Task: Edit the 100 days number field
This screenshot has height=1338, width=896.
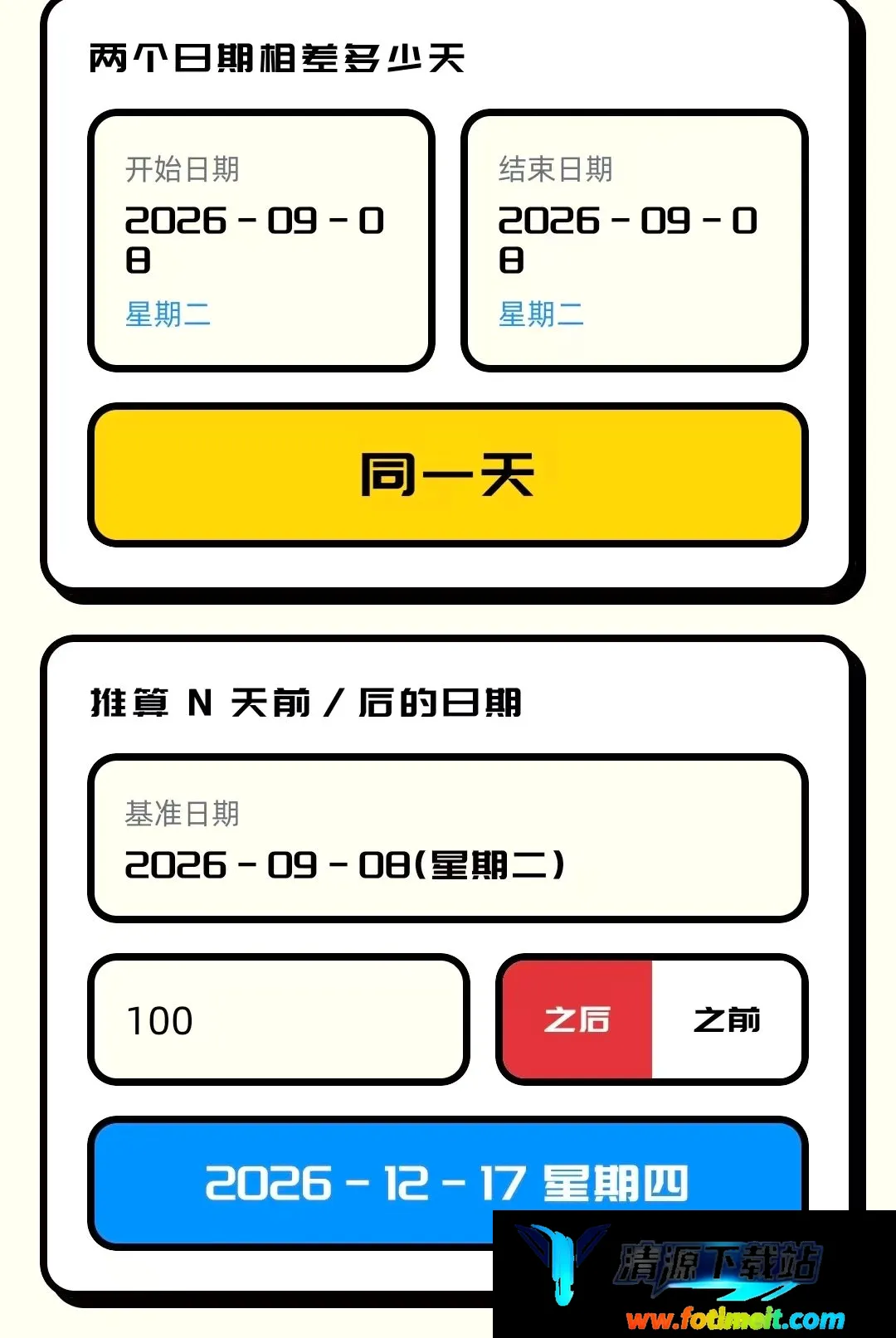Action: 278,1019
